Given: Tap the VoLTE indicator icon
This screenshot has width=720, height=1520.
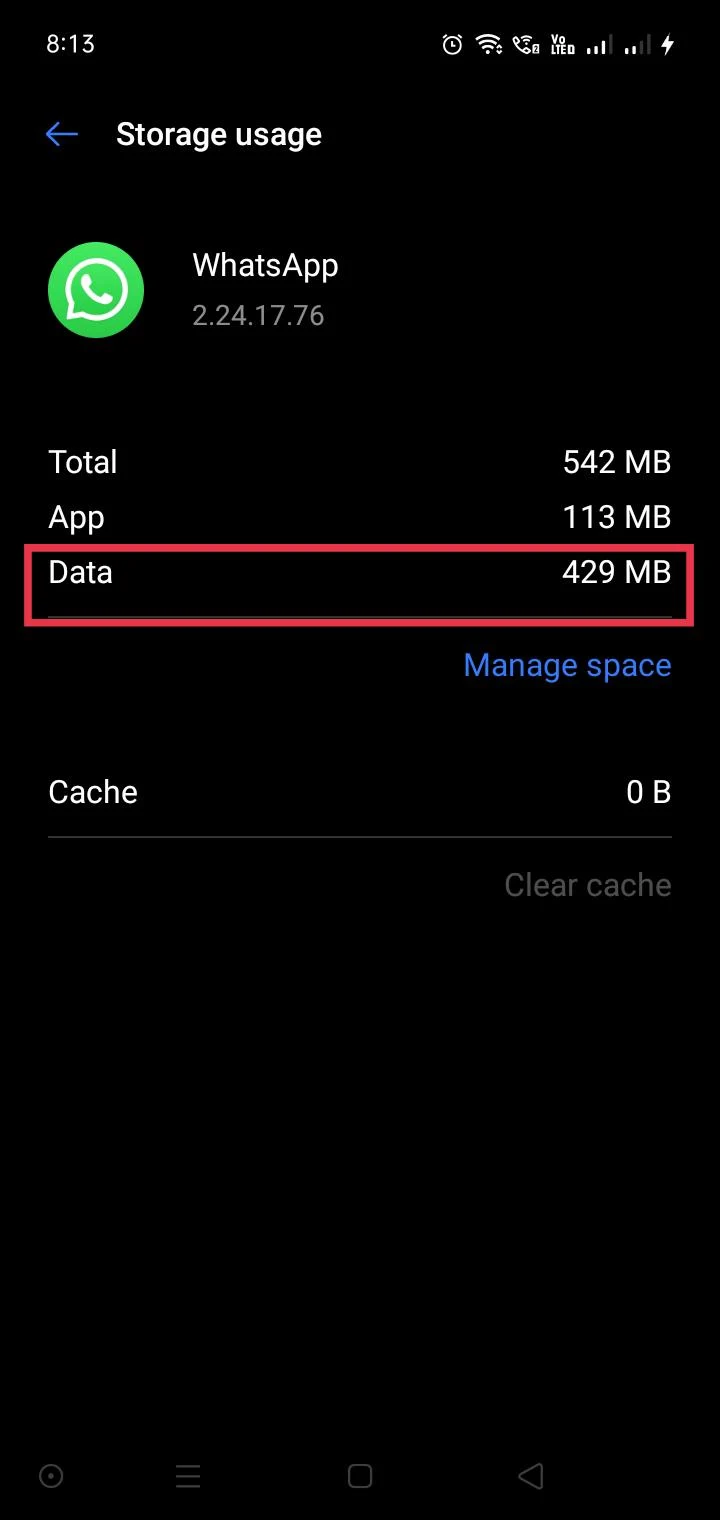Looking at the screenshot, I should pyautogui.click(x=561, y=44).
